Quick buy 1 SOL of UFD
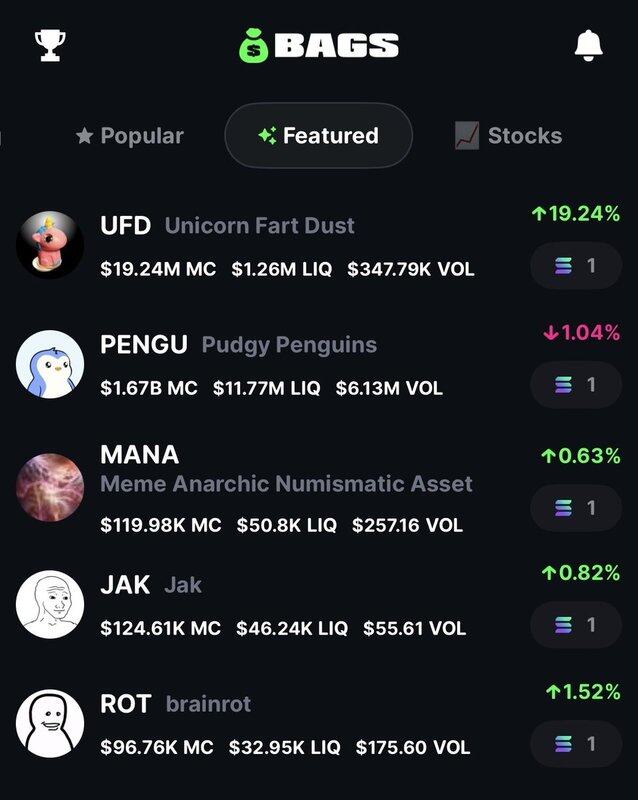This screenshot has height=800, width=638. [575, 266]
